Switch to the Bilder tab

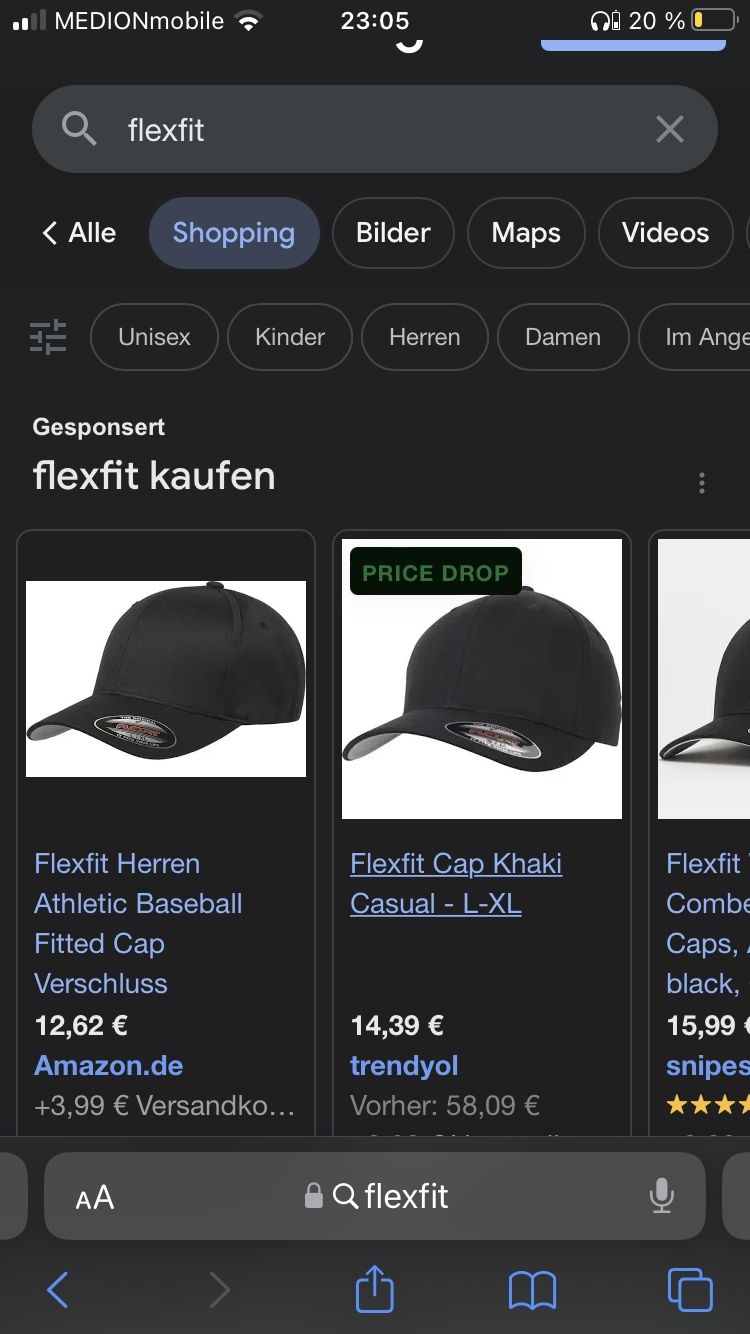point(393,233)
